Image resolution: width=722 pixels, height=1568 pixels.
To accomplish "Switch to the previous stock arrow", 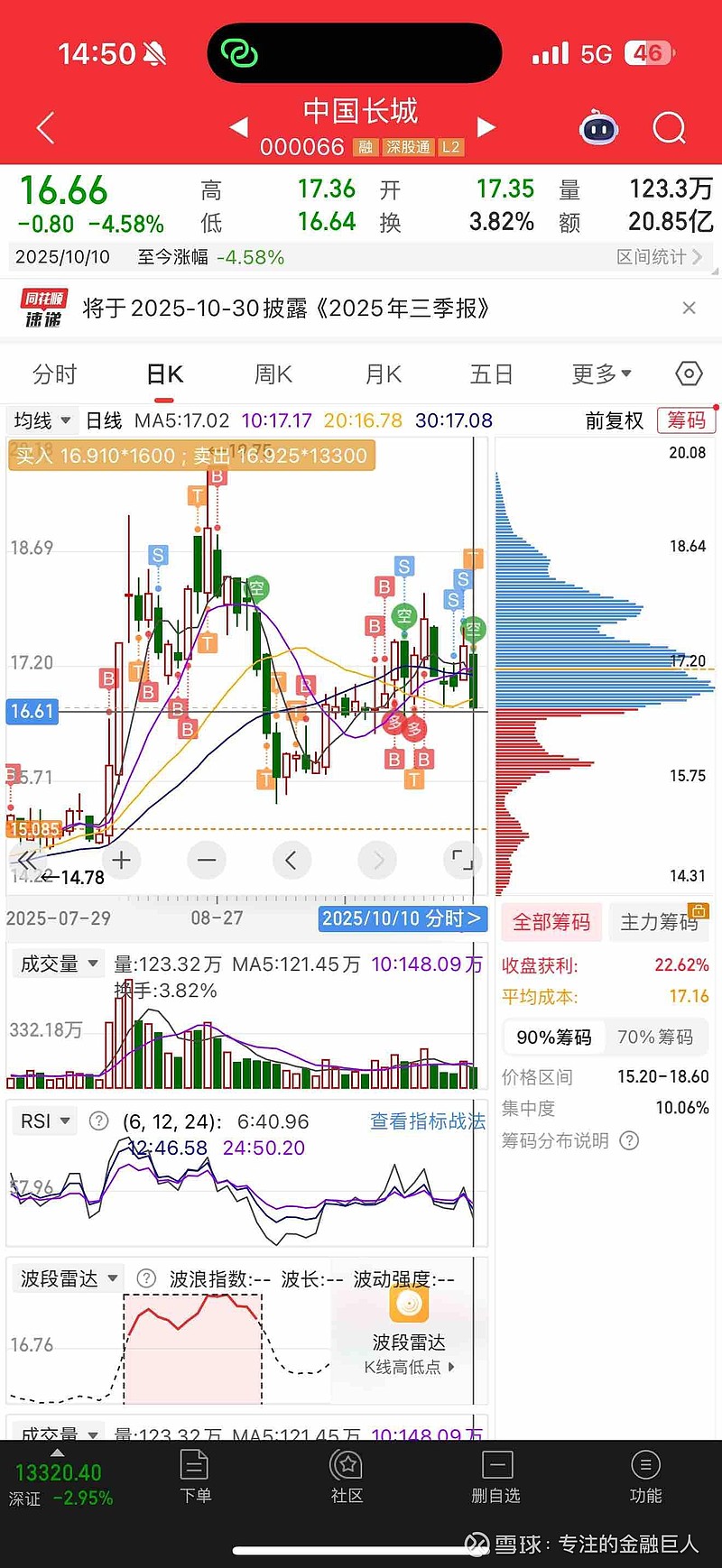I will coord(238,127).
